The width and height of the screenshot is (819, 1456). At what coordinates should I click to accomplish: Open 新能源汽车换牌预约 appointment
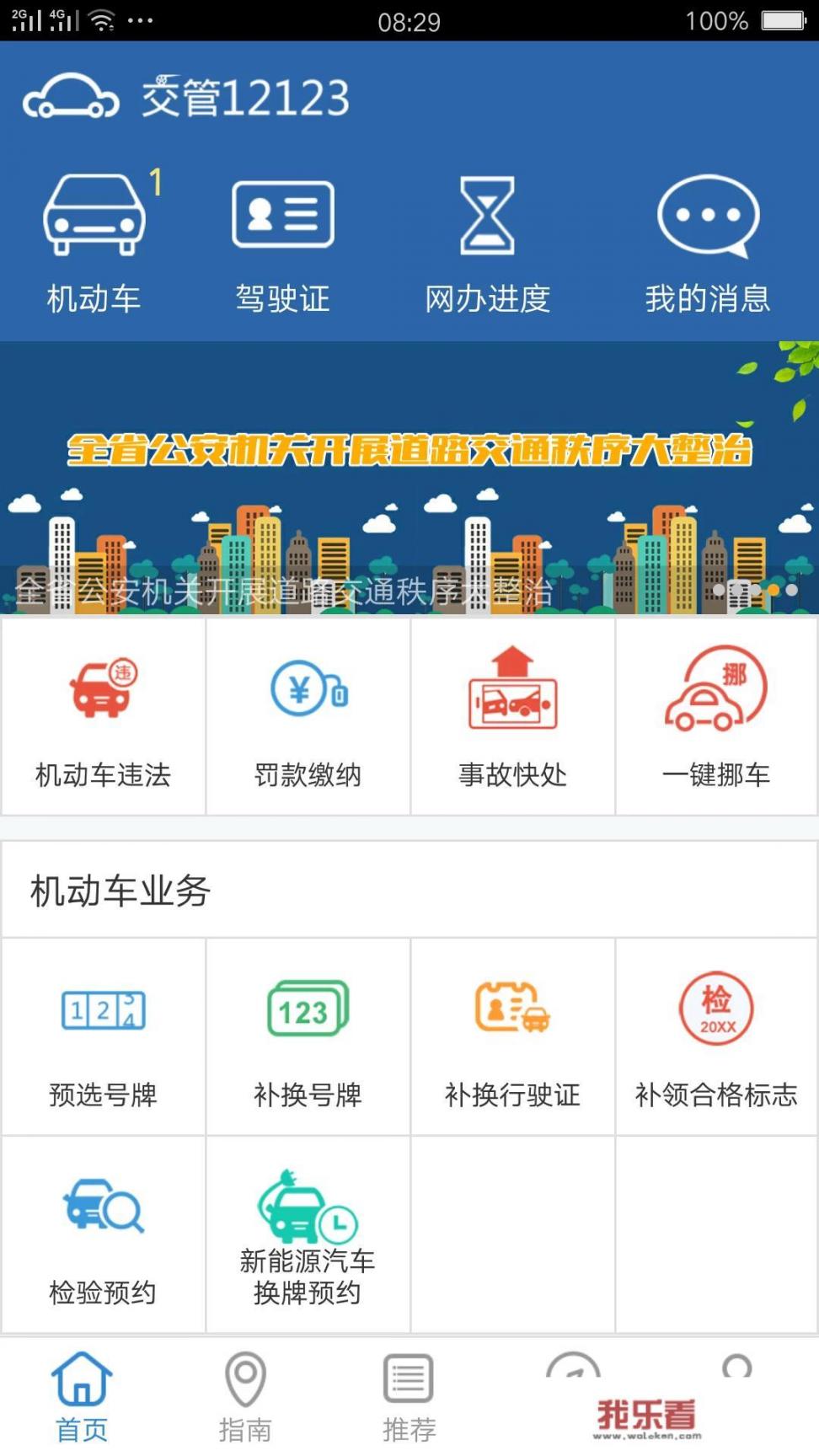[308, 1234]
